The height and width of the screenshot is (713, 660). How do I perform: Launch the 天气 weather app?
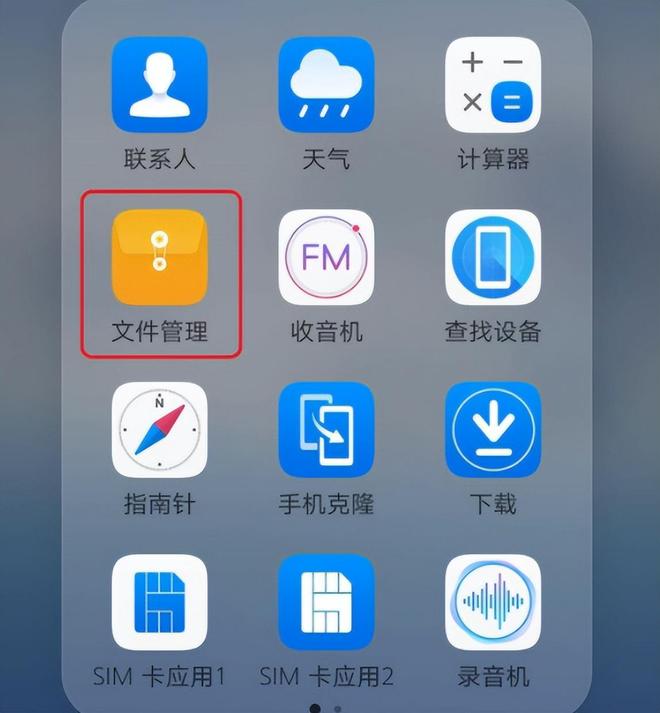[x=326, y=85]
